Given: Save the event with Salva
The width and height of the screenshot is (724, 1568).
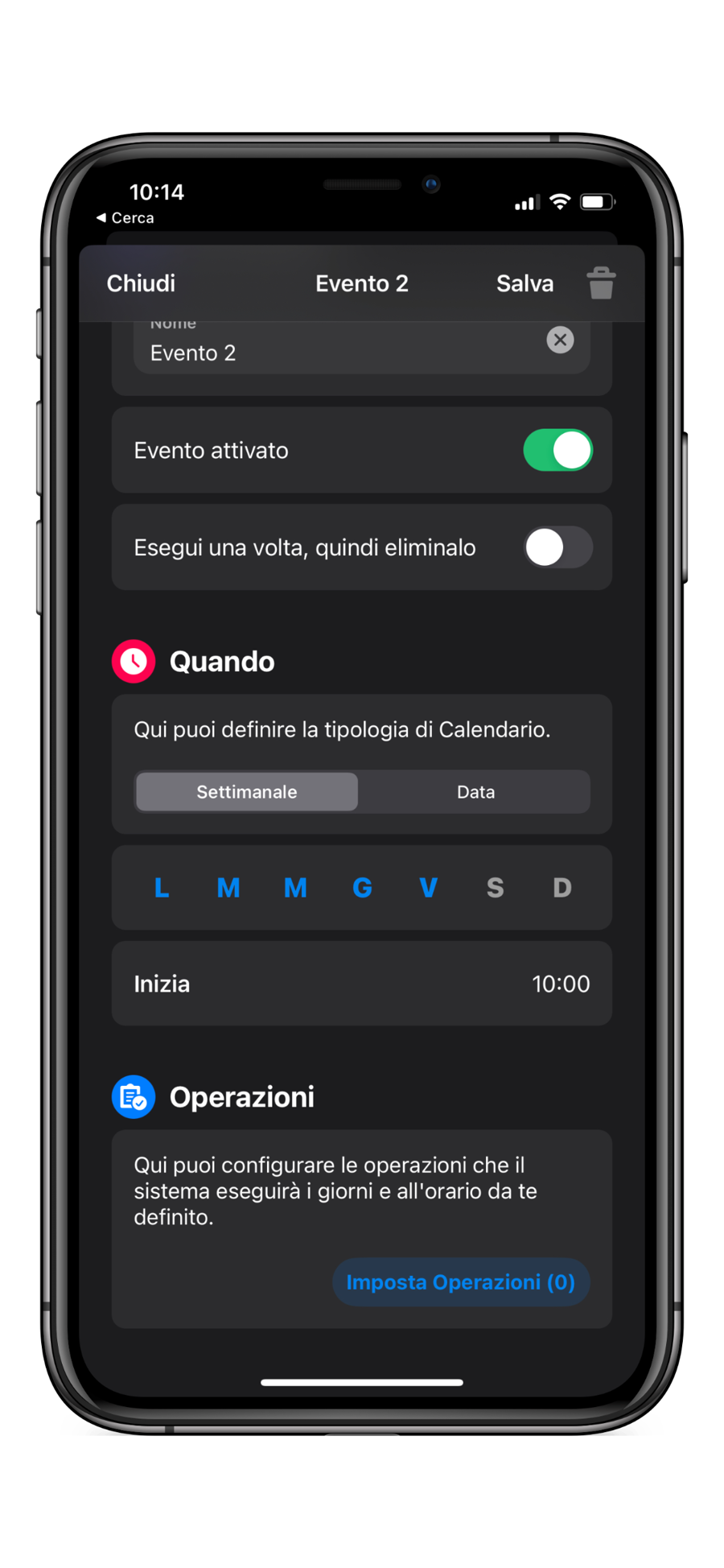Looking at the screenshot, I should click(x=524, y=283).
